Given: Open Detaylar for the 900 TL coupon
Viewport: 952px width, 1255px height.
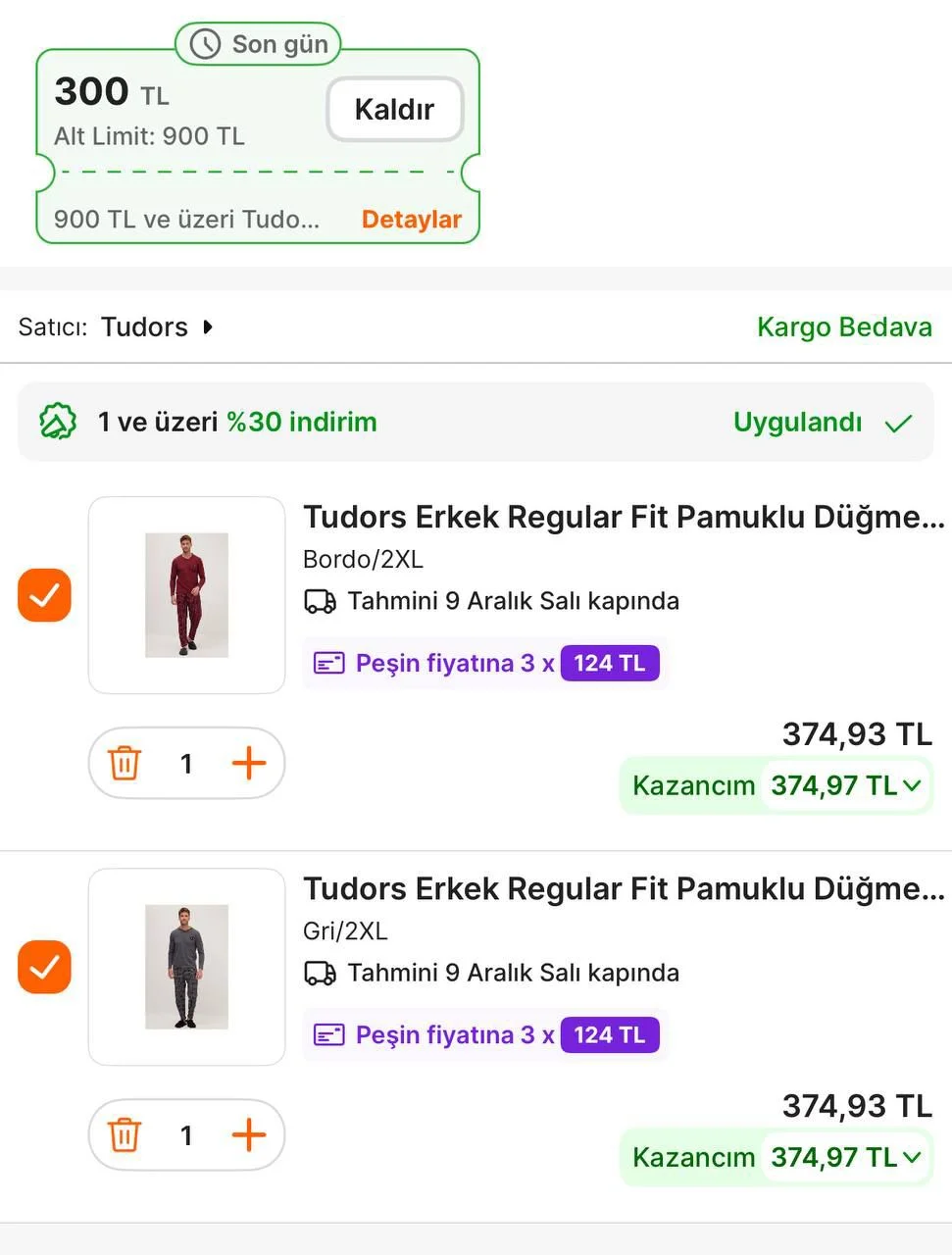Looking at the screenshot, I should click(412, 219).
